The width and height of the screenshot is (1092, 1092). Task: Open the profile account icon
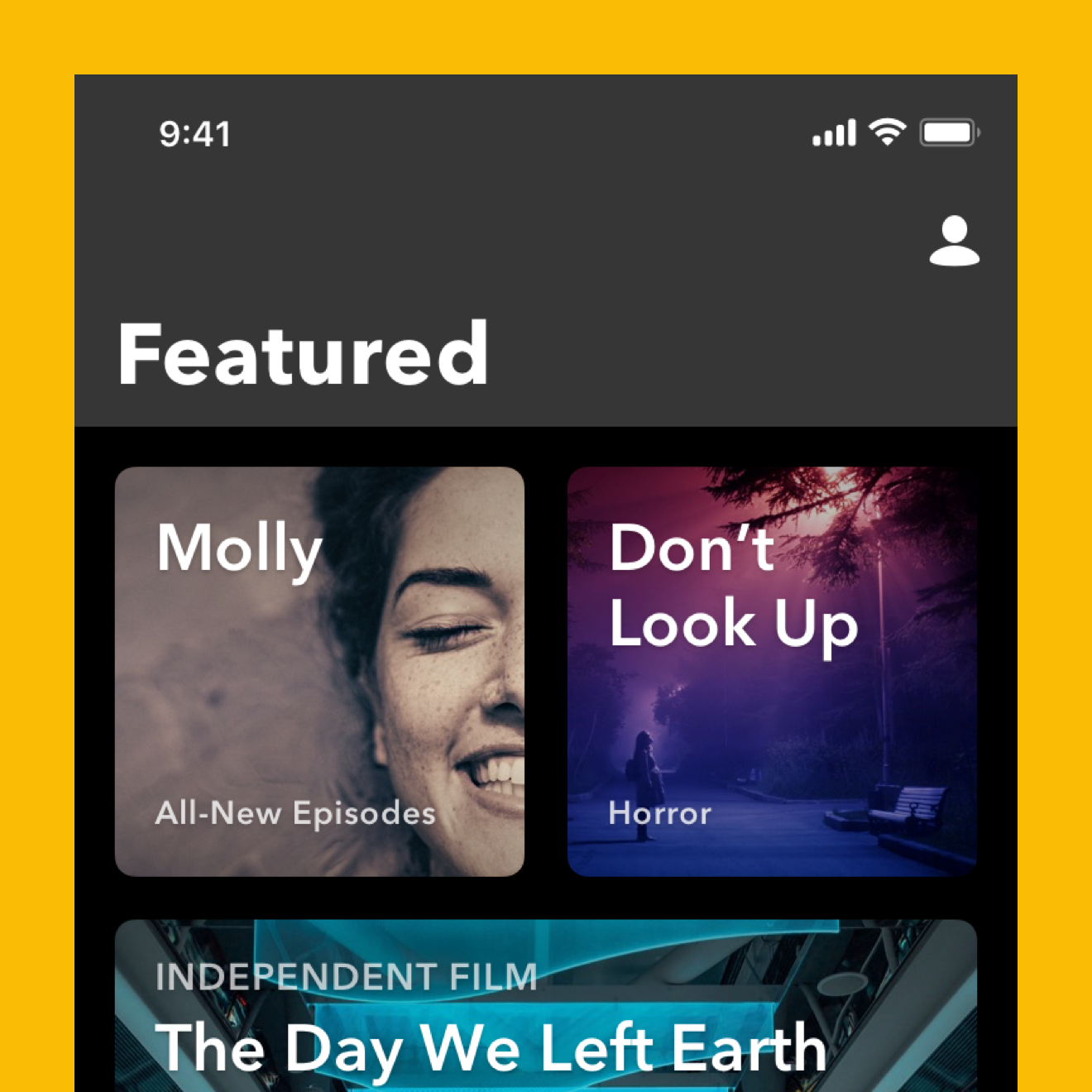click(x=954, y=241)
